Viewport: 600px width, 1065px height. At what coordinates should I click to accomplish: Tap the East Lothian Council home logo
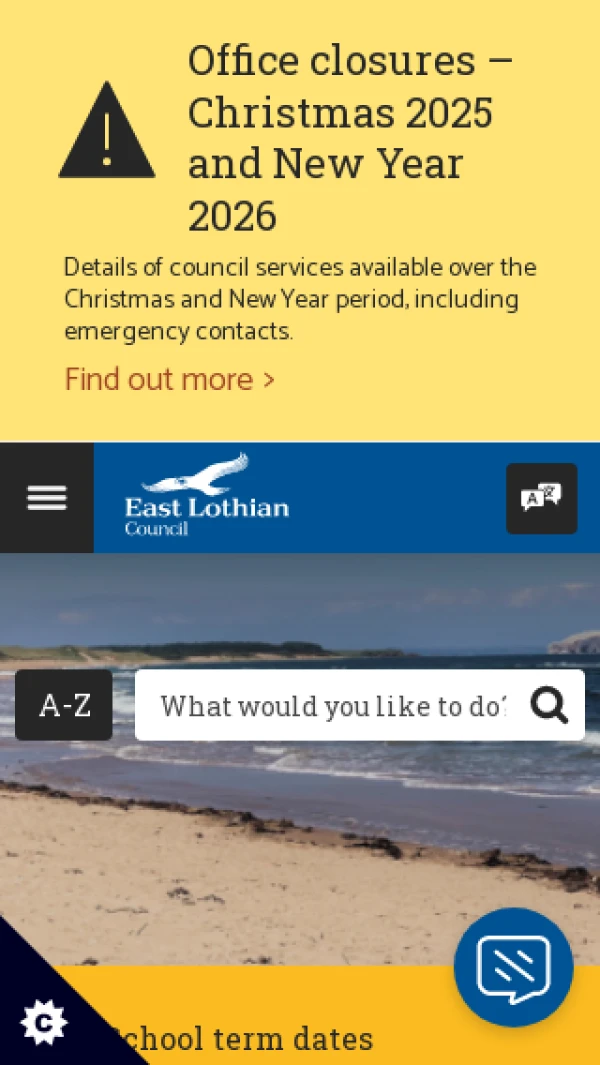tap(207, 497)
